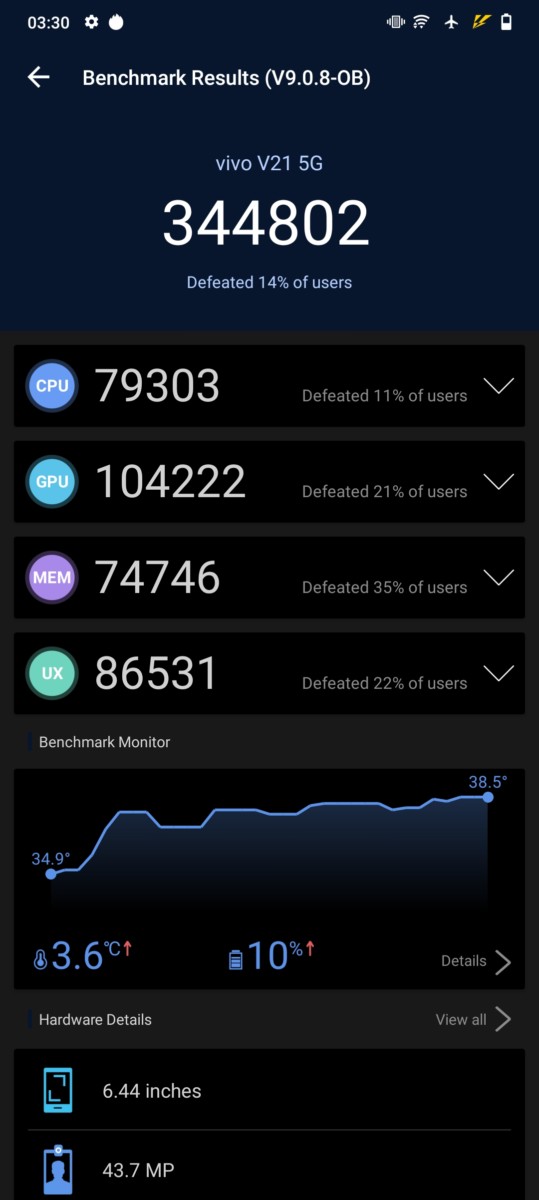This screenshot has height=1200, width=539.
Task: View all hardware details
Action: tap(473, 1020)
